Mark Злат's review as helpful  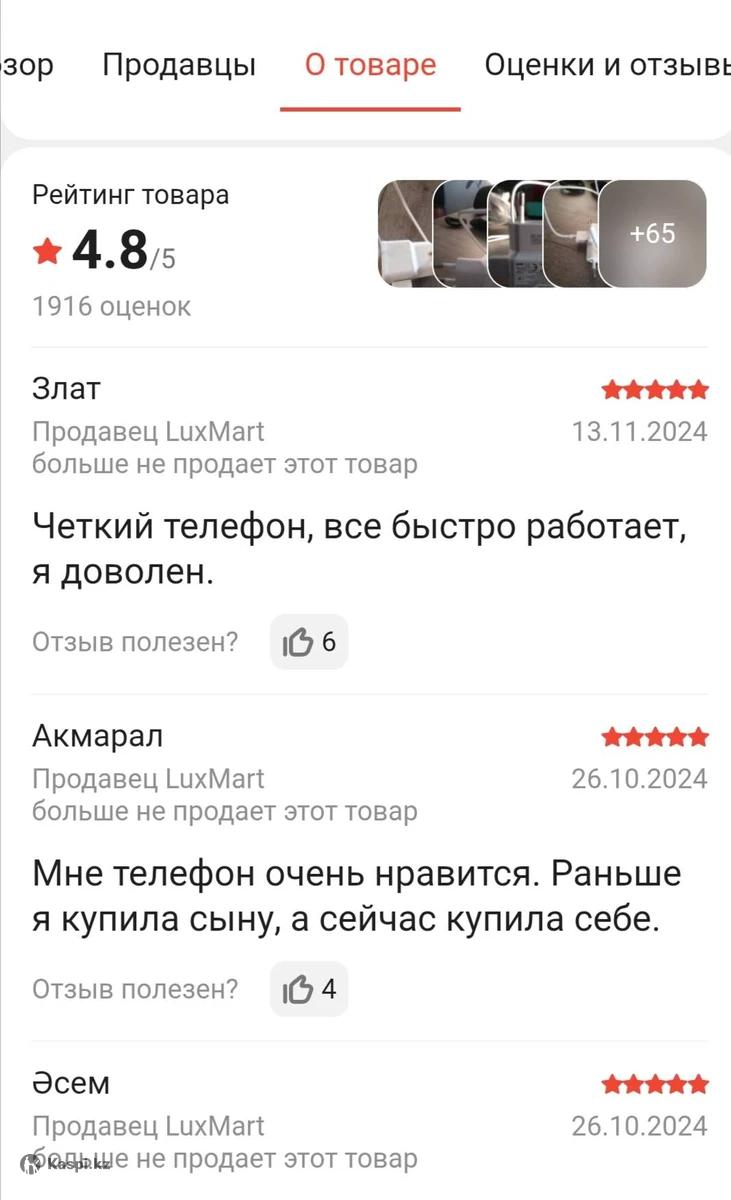[x=309, y=643]
